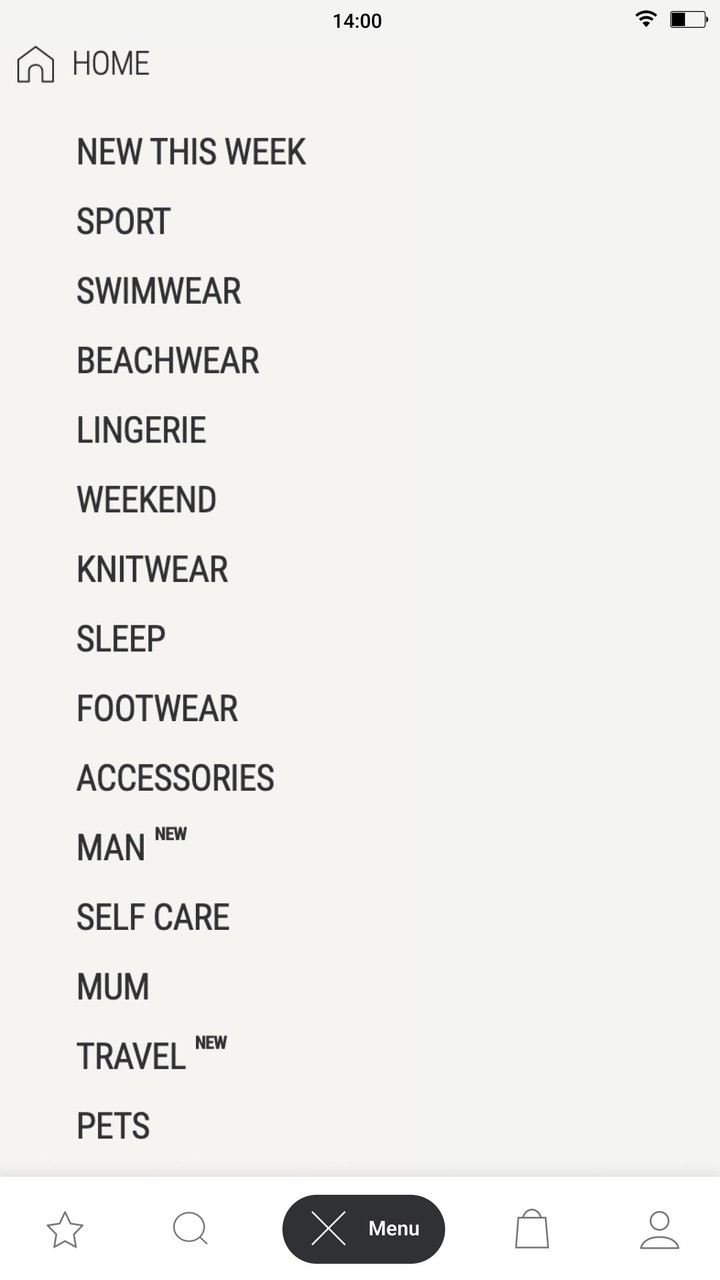Select the Beachwear category

[168, 361]
